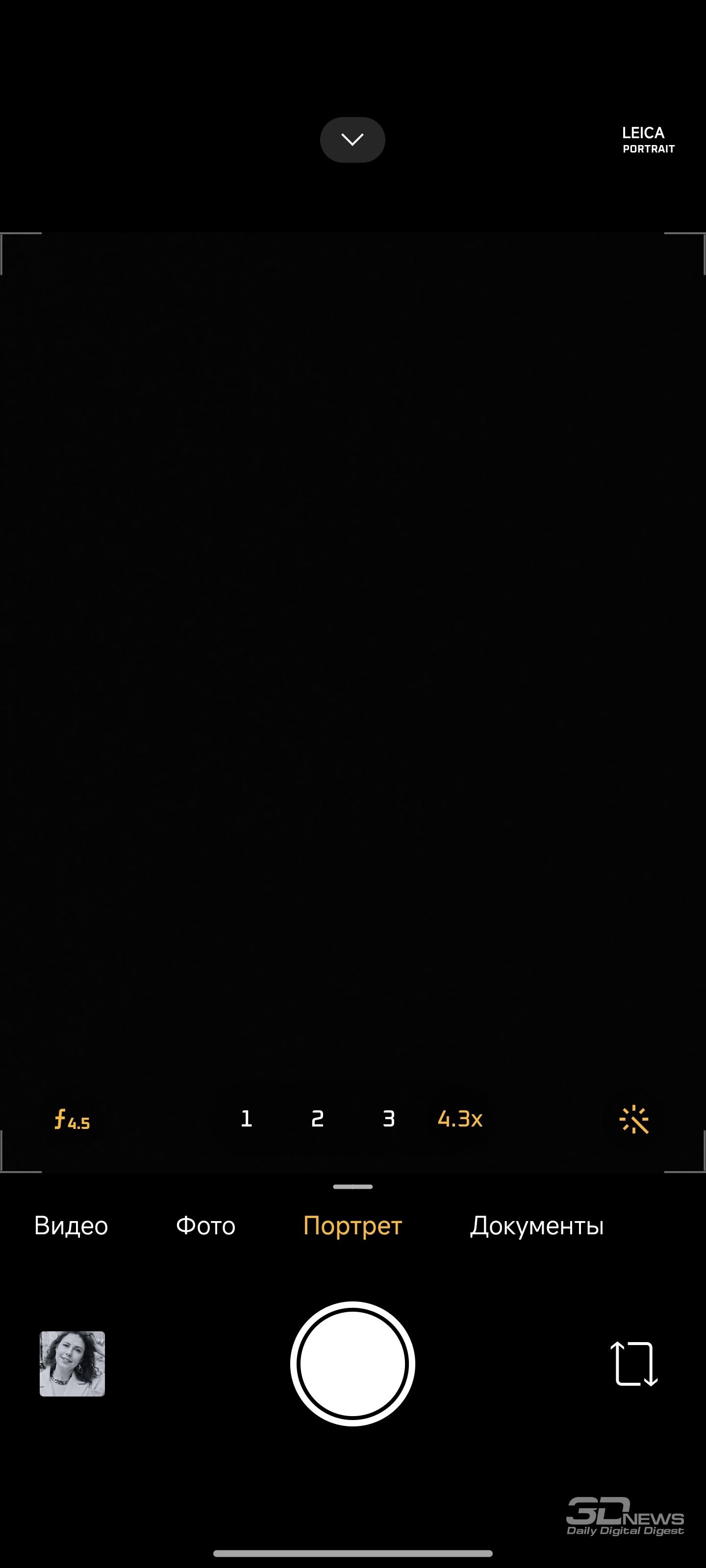
Task: Switch to Фото mode
Action: click(x=205, y=1225)
